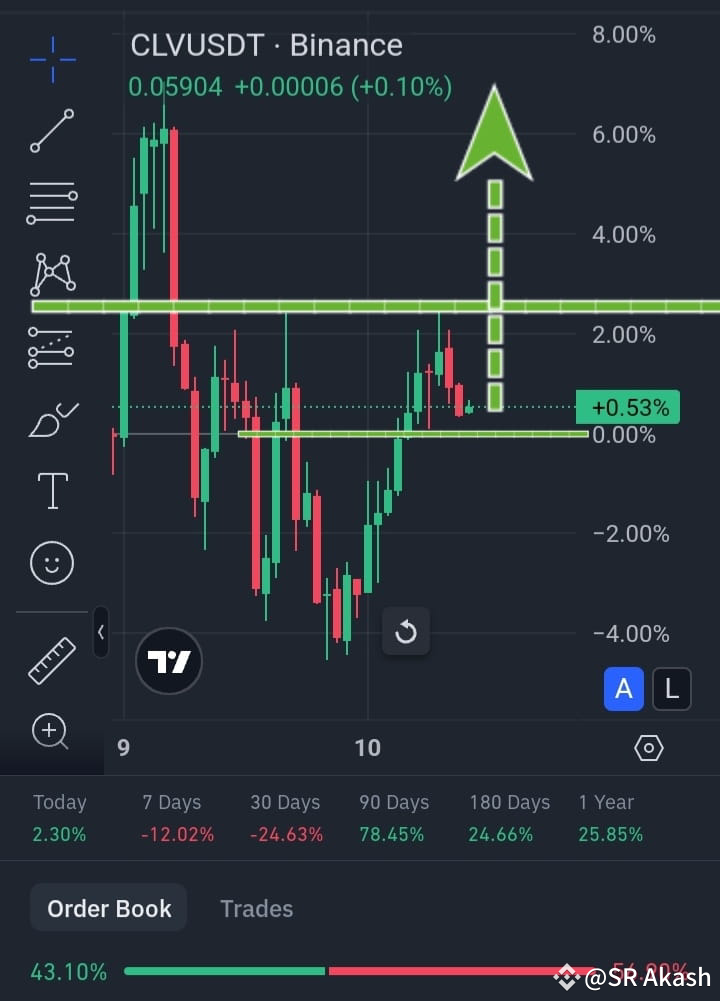
Task: Select the crosshair cursor tool
Action: [52, 58]
